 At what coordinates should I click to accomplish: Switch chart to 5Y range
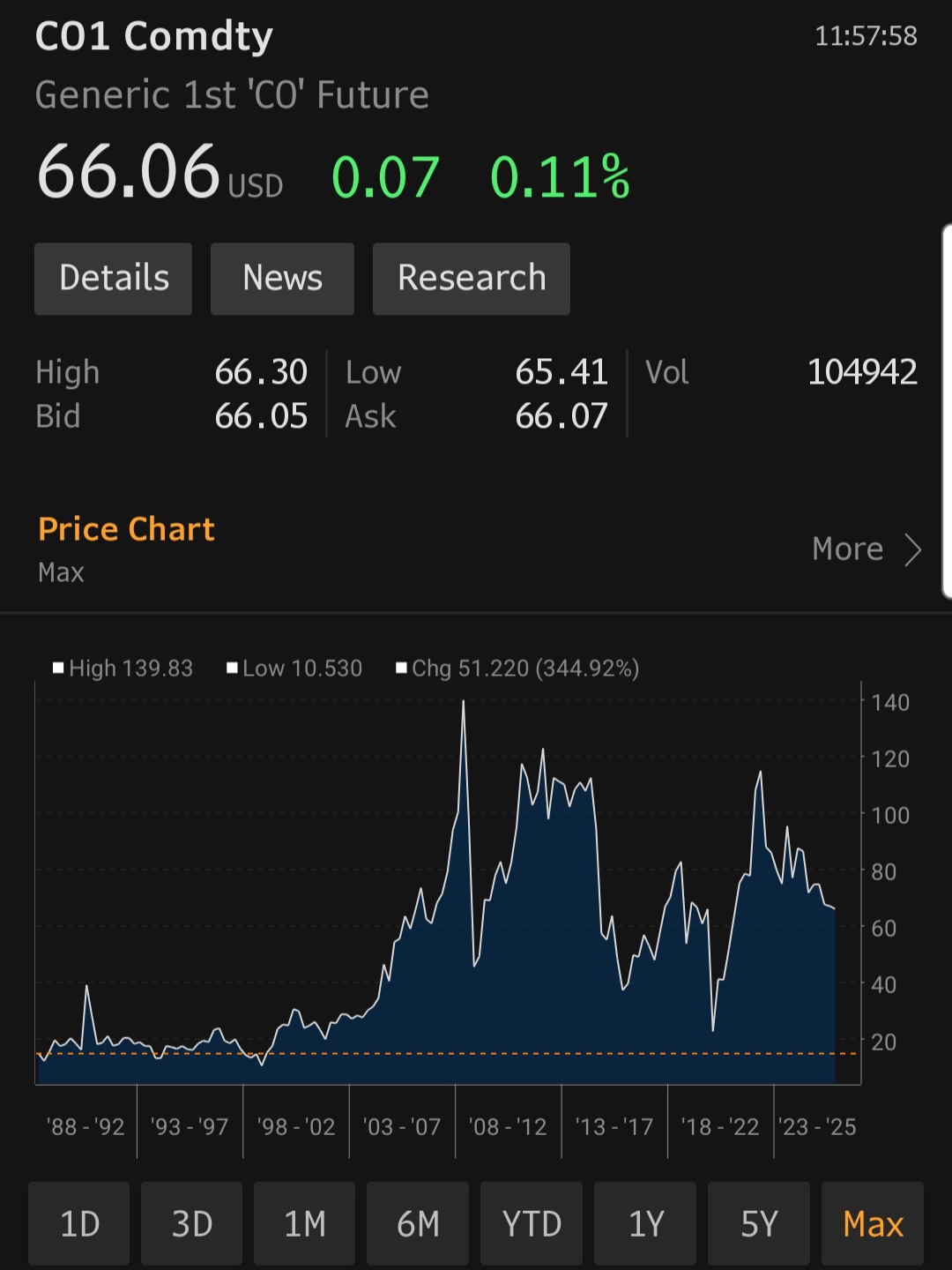click(x=759, y=1224)
